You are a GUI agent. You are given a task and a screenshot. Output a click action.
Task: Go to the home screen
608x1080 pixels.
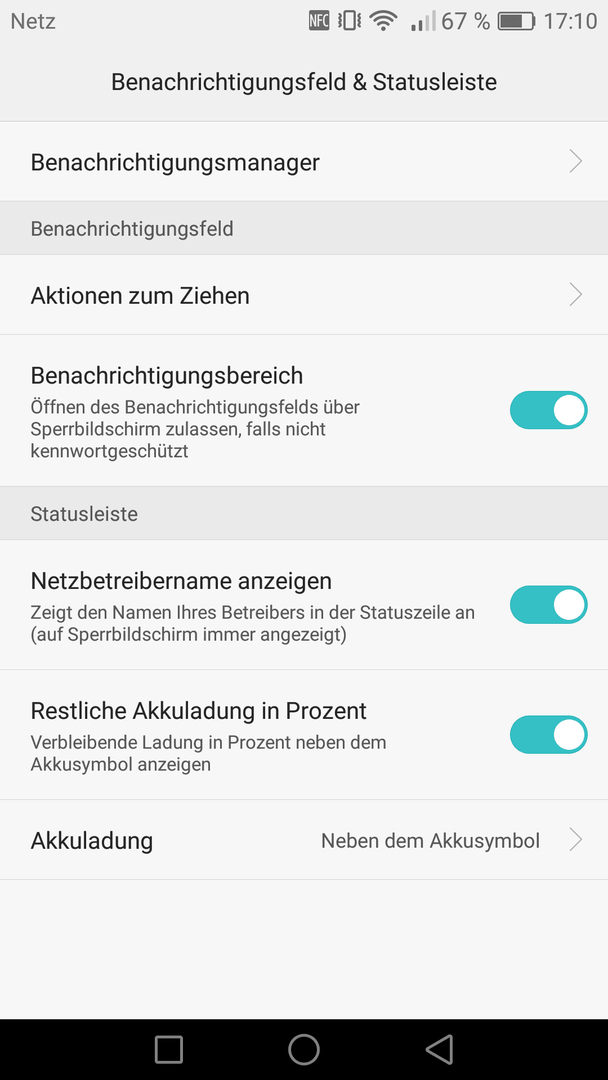point(304,1050)
